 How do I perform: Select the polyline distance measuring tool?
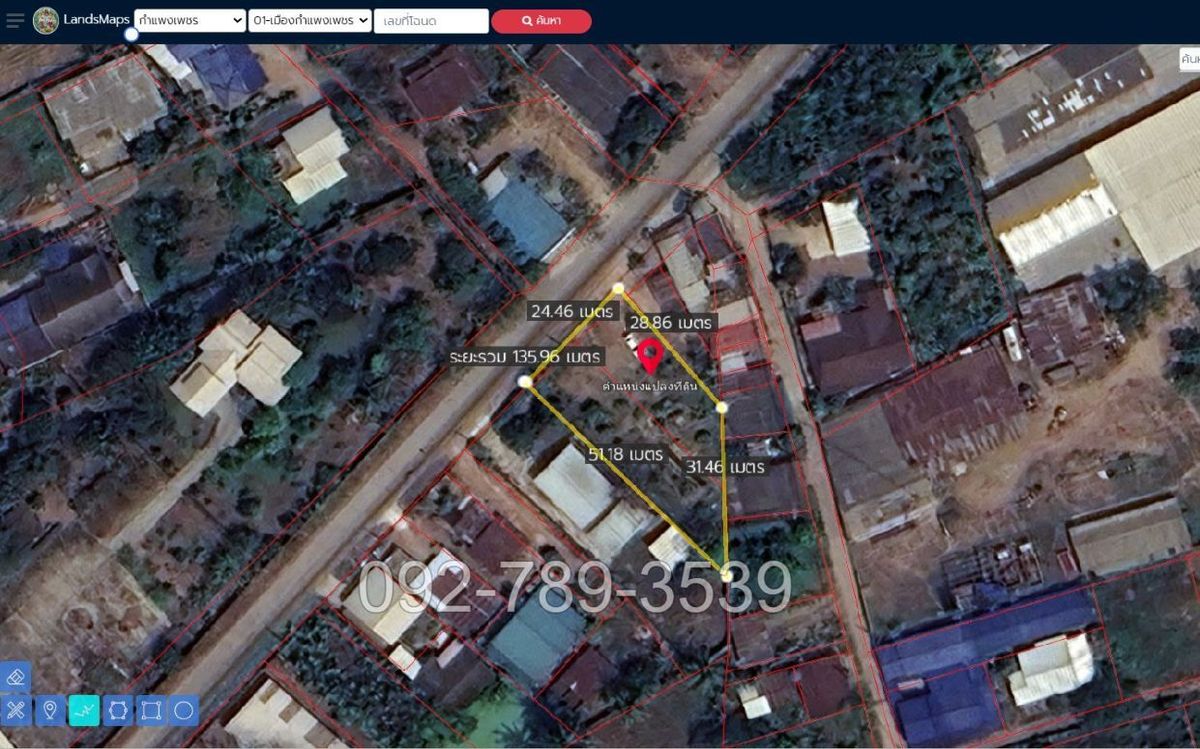pyautogui.click(x=84, y=711)
